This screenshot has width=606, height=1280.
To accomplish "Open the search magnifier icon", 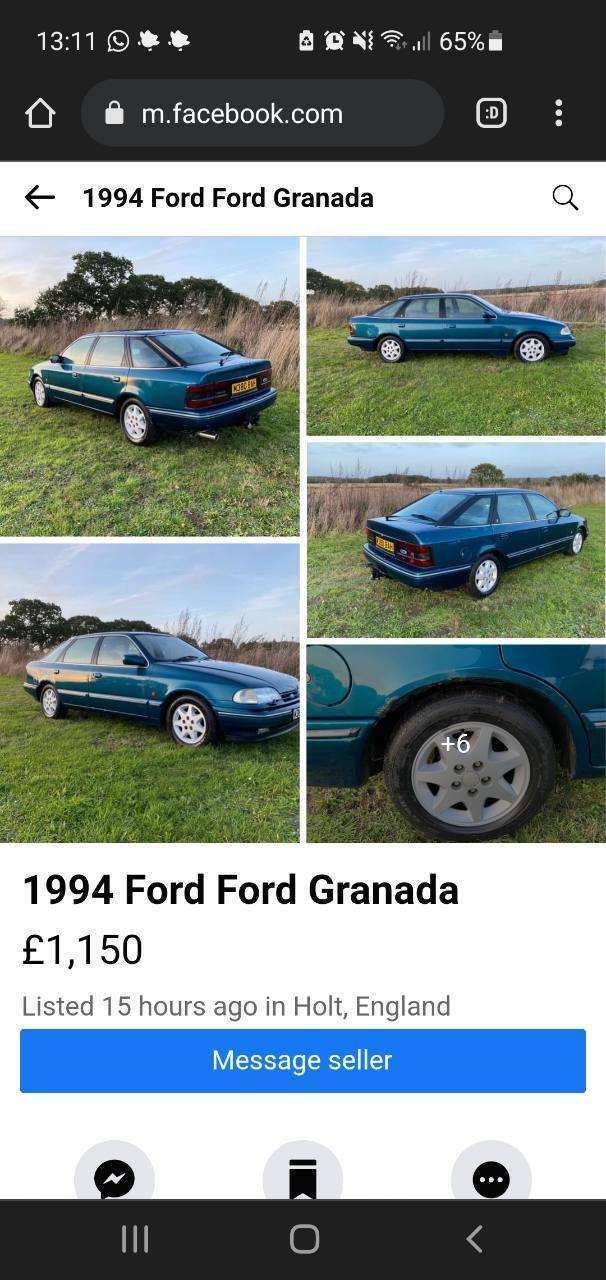I will click(x=565, y=198).
